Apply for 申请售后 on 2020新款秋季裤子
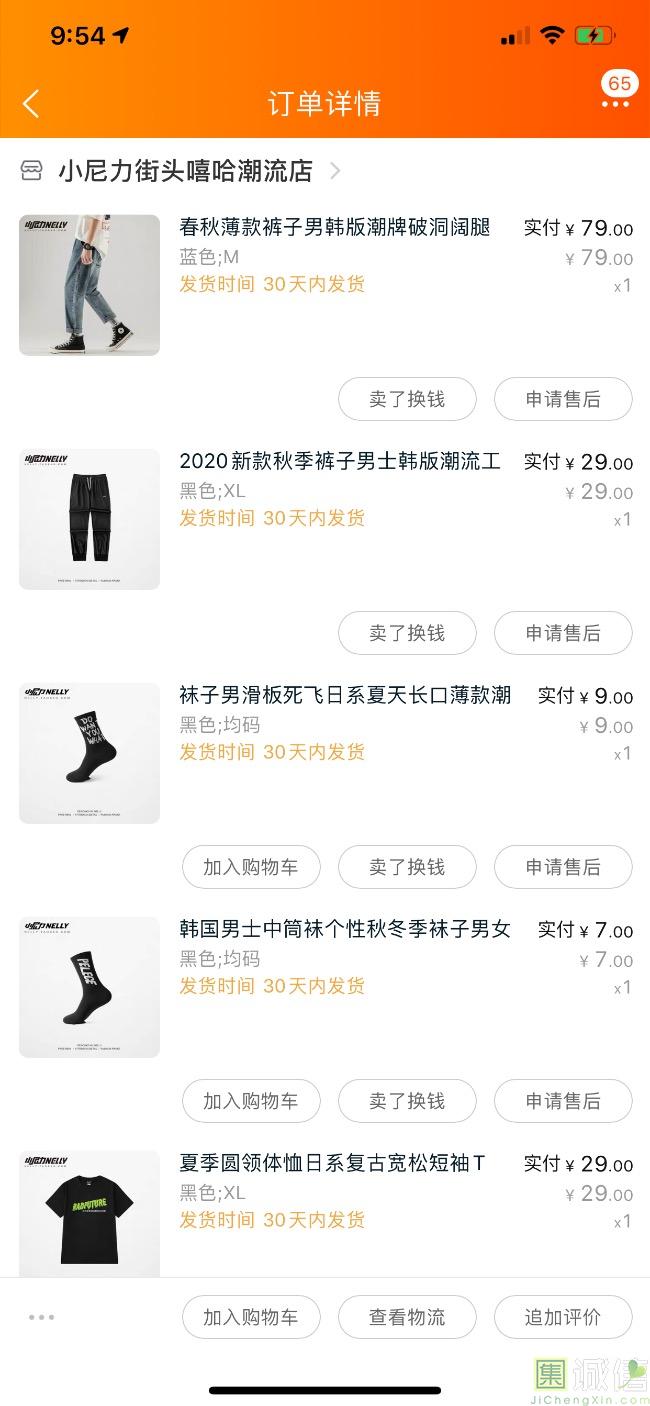 click(563, 633)
